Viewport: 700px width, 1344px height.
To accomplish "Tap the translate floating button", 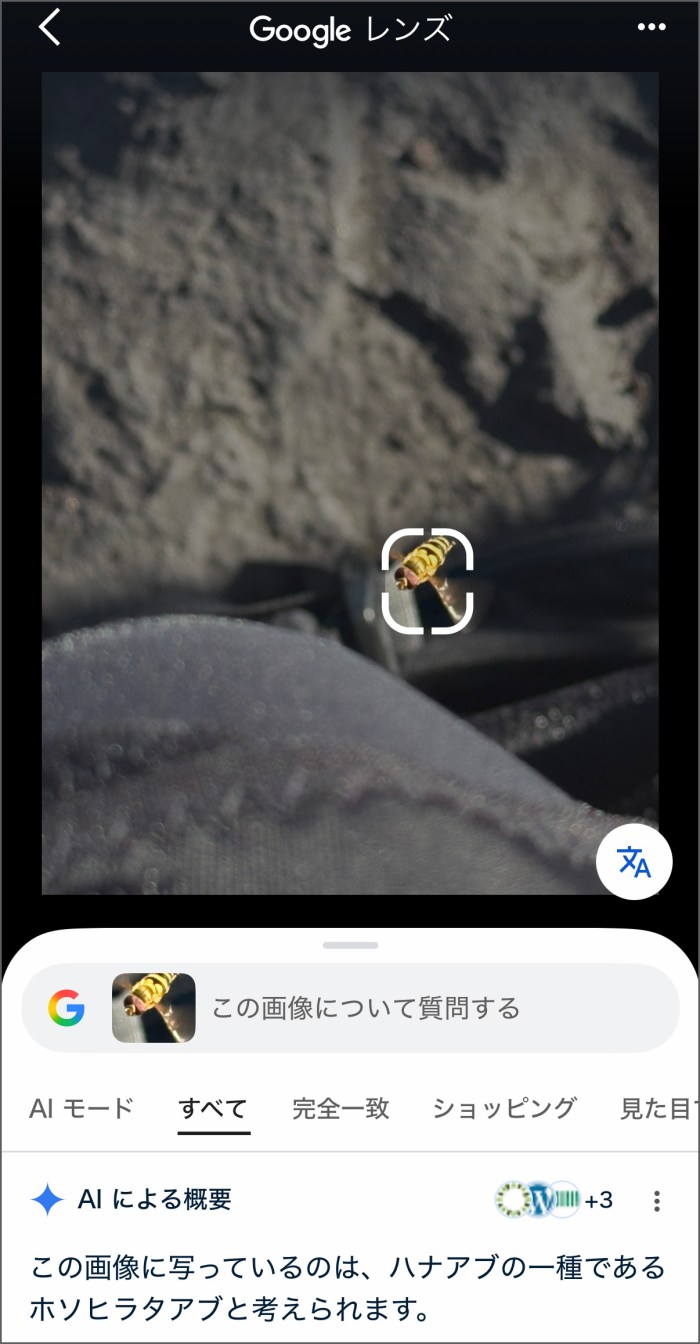I will point(634,861).
